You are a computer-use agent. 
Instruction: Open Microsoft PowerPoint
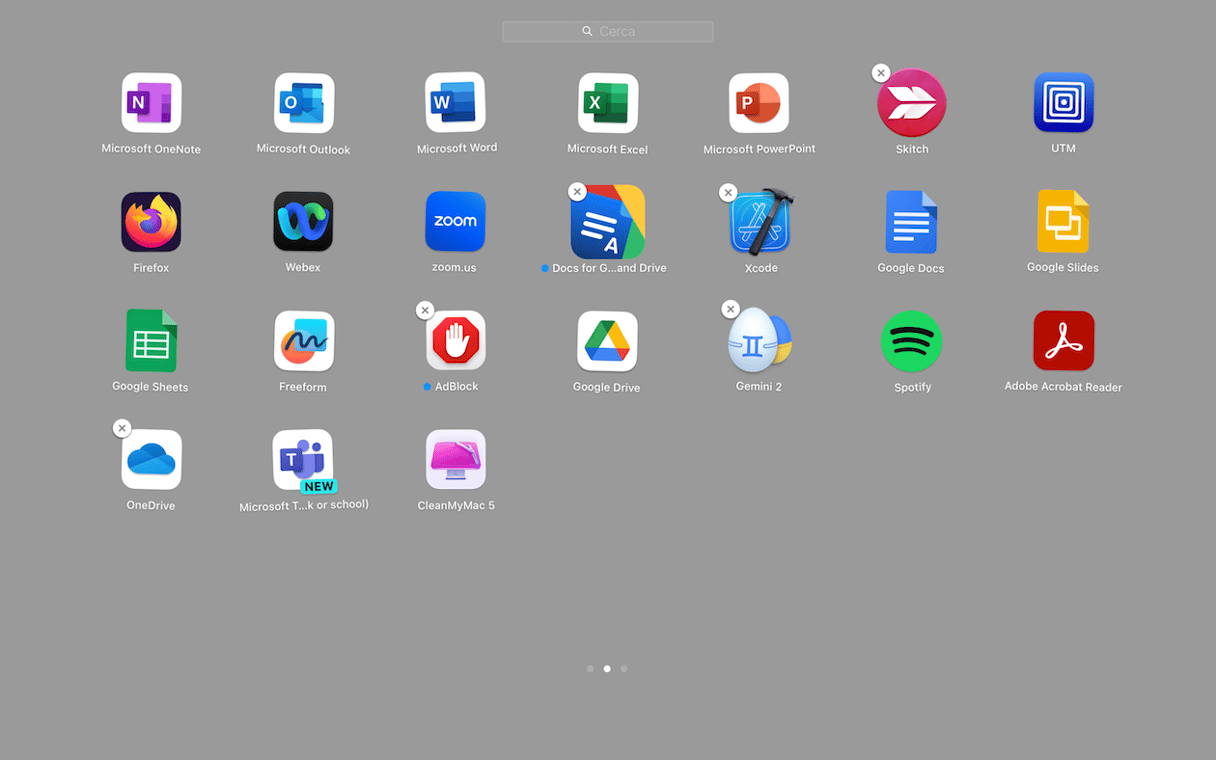coord(759,103)
